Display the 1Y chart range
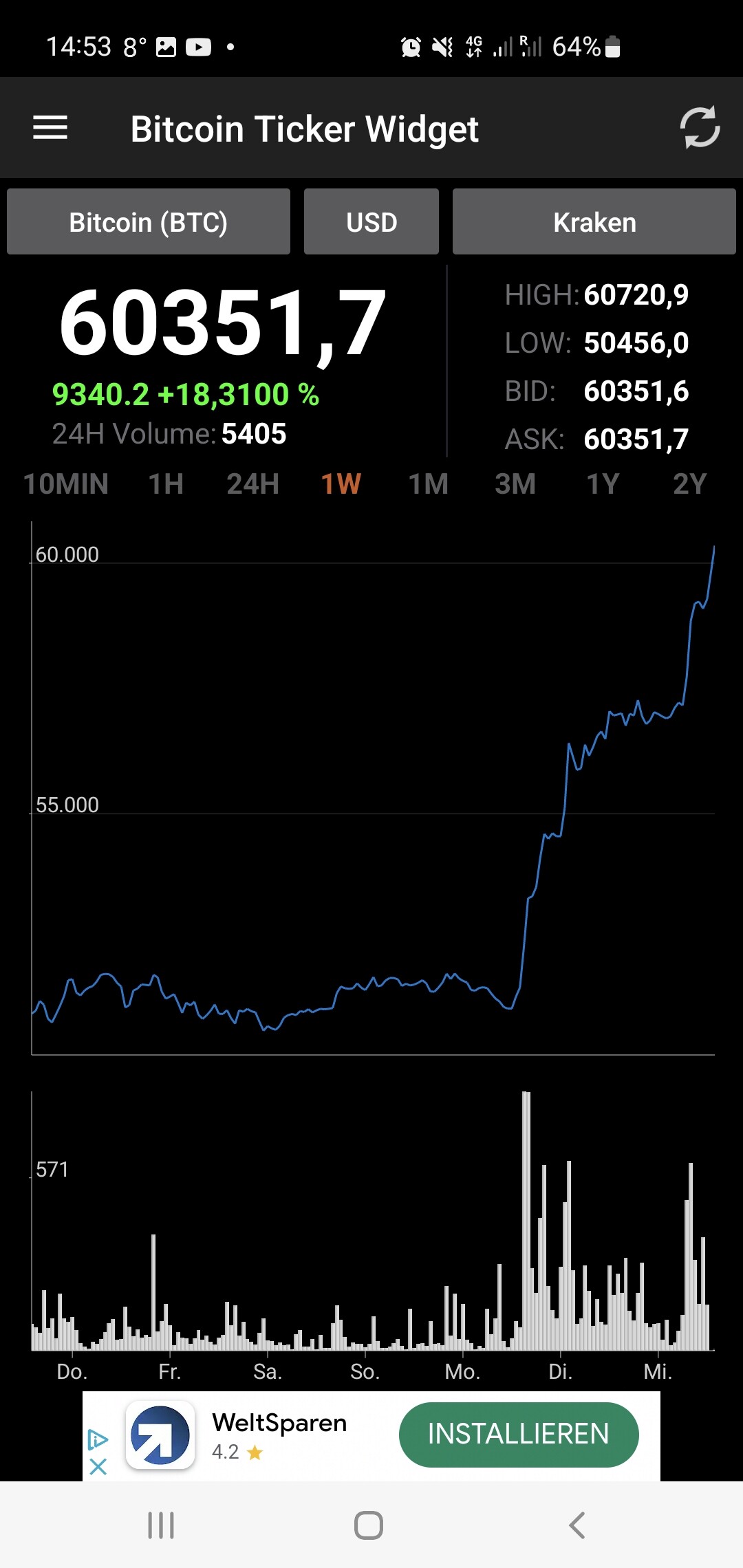 603,484
